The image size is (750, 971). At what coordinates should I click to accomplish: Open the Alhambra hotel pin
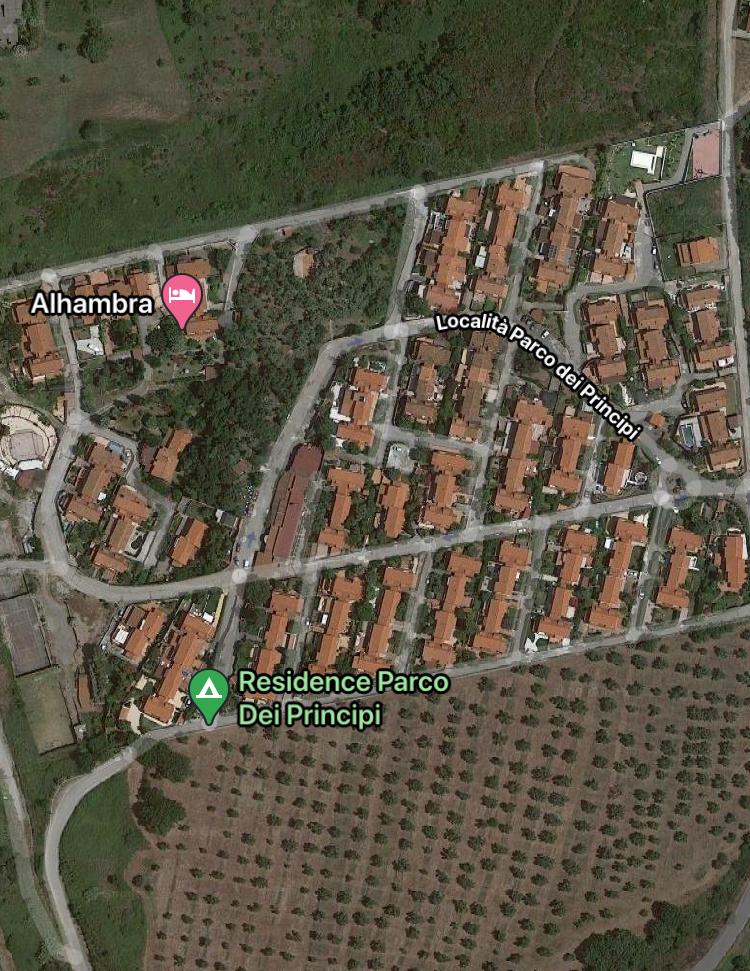(x=182, y=297)
